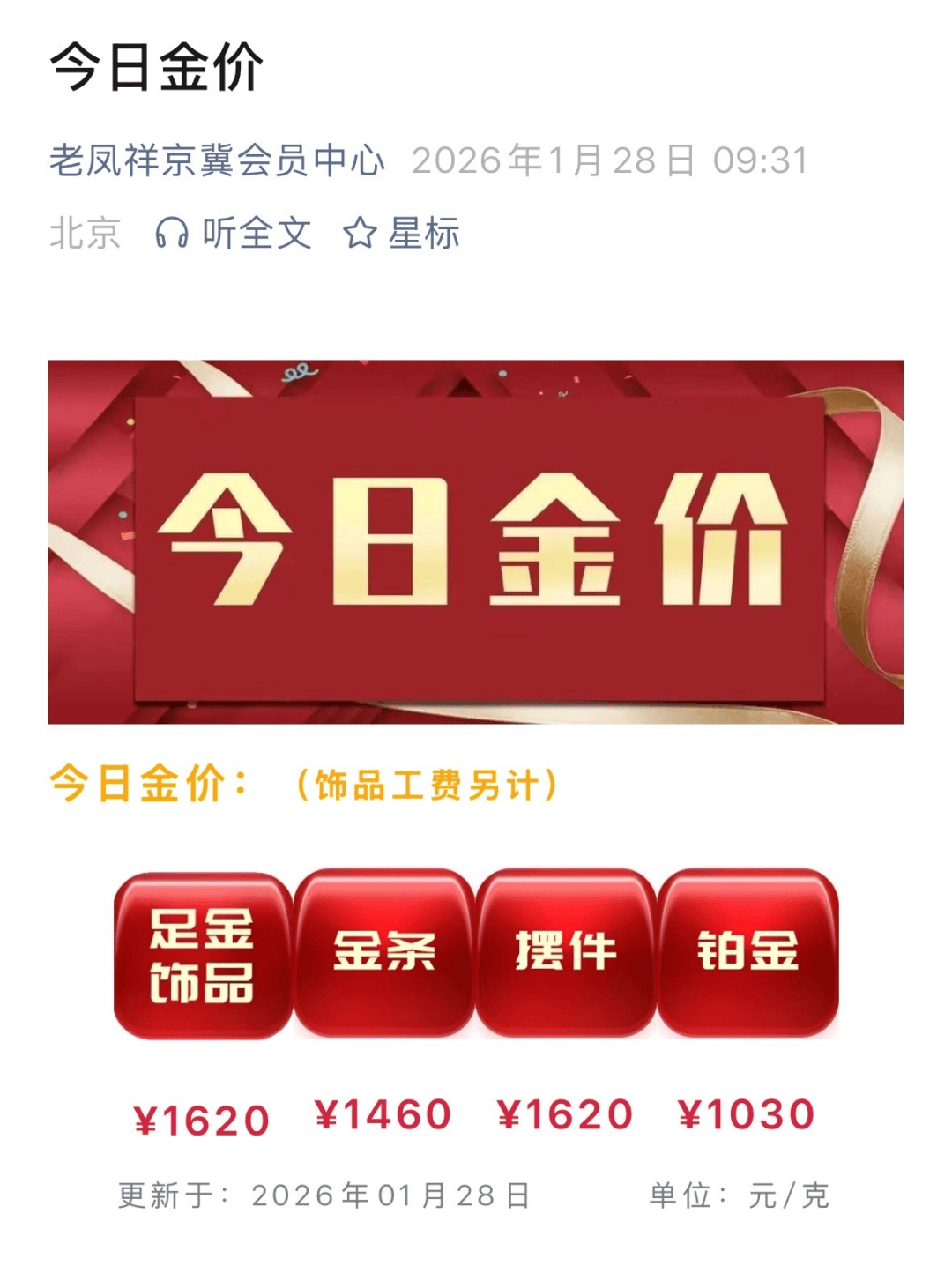The height and width of the screenshot is (1266, 952).
Task: Star this account with 星标
Action: (402, 234)
